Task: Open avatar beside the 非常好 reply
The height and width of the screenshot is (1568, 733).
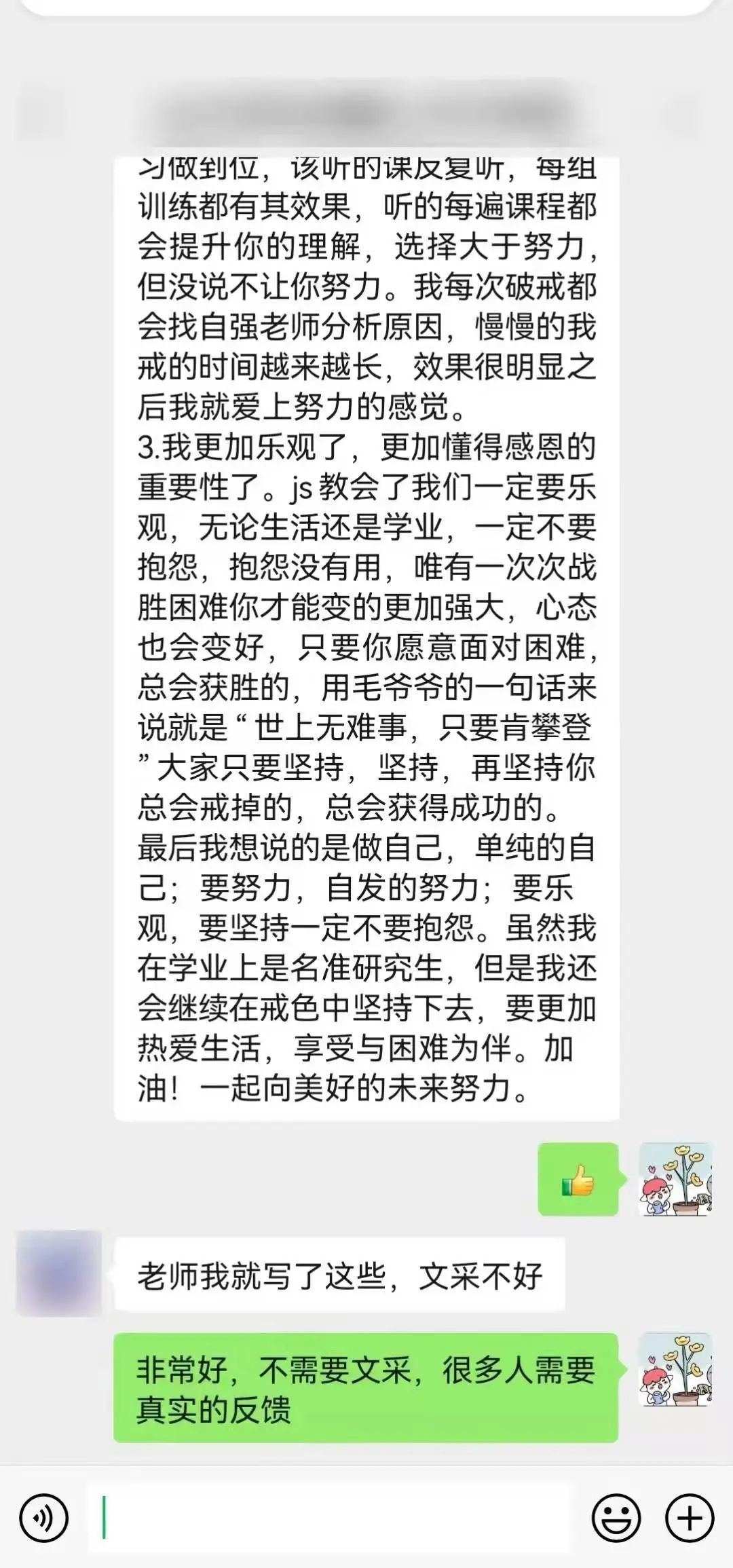Action: point(675,1369)
